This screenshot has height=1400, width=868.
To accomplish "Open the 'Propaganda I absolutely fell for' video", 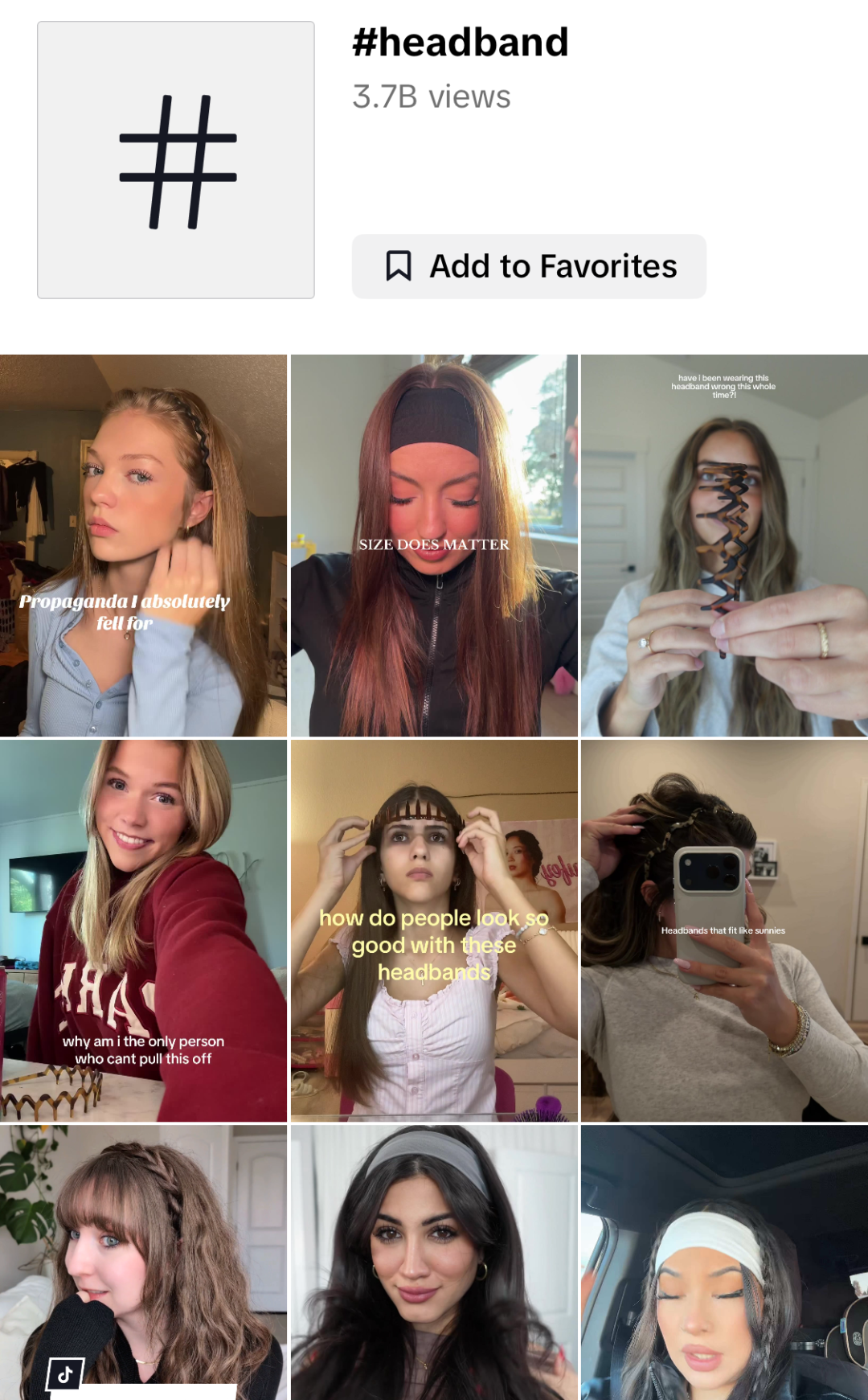I will coord(143,545).
